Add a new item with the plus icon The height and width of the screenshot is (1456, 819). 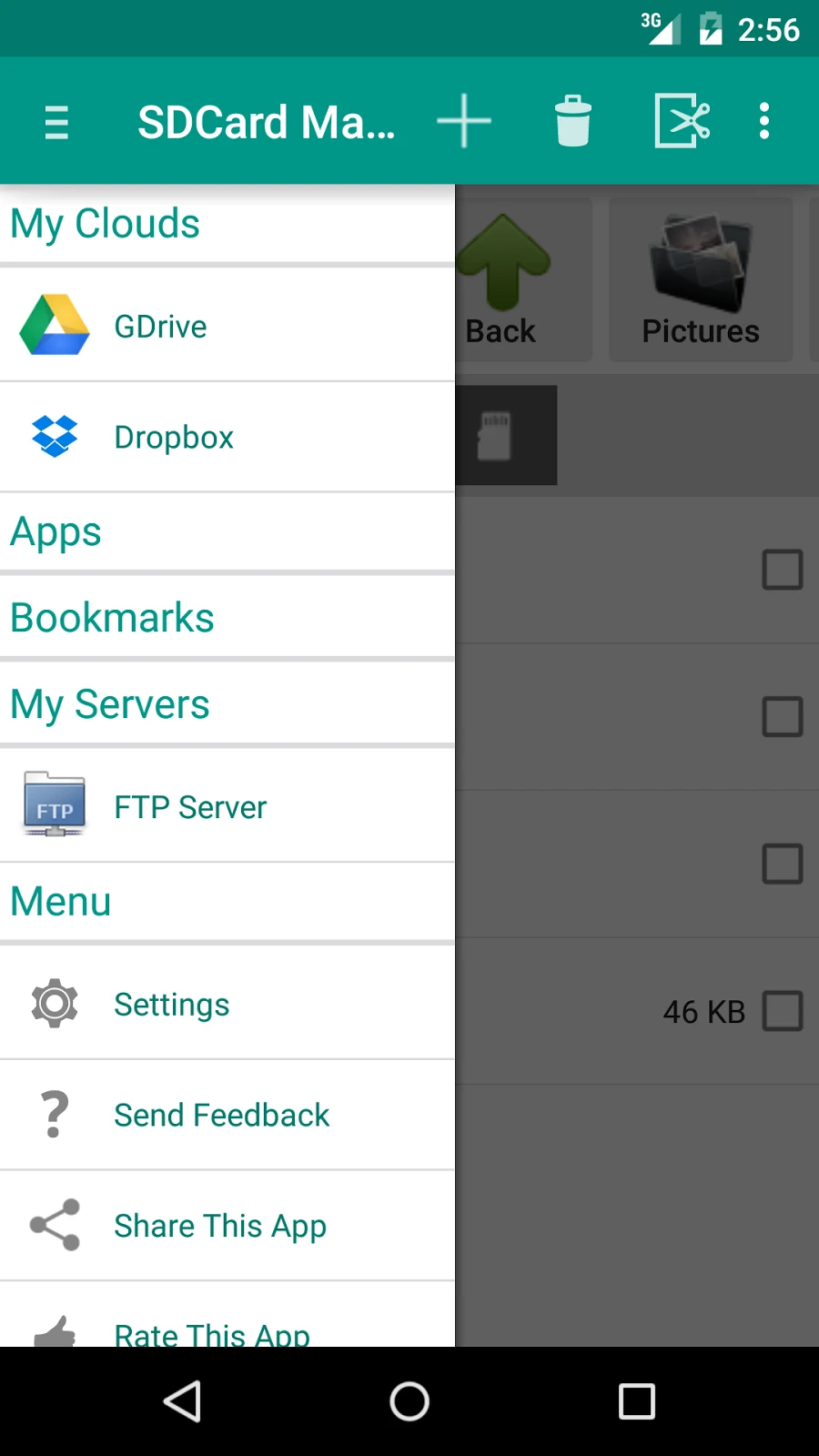pos(464,119)
